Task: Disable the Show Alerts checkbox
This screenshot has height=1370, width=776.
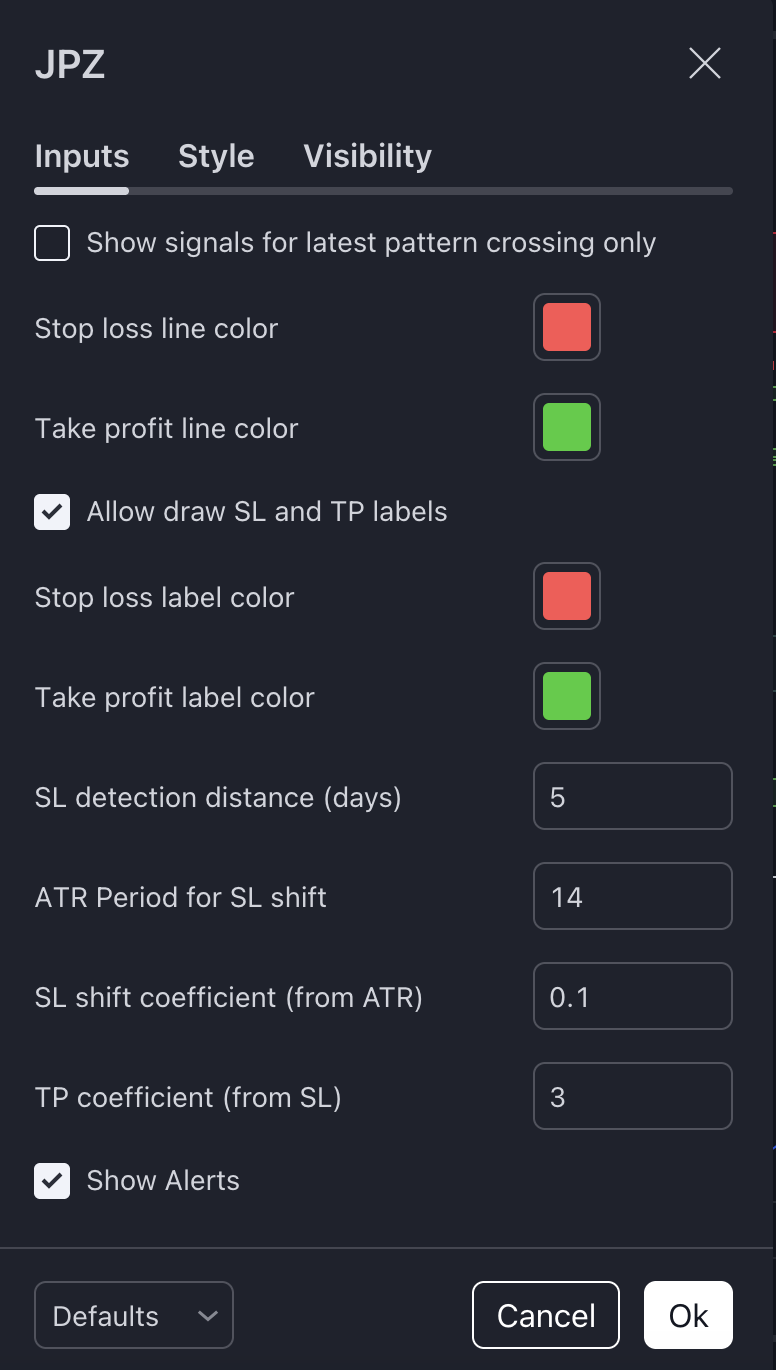Action: pyautogui.click(x=52, y=1181)
